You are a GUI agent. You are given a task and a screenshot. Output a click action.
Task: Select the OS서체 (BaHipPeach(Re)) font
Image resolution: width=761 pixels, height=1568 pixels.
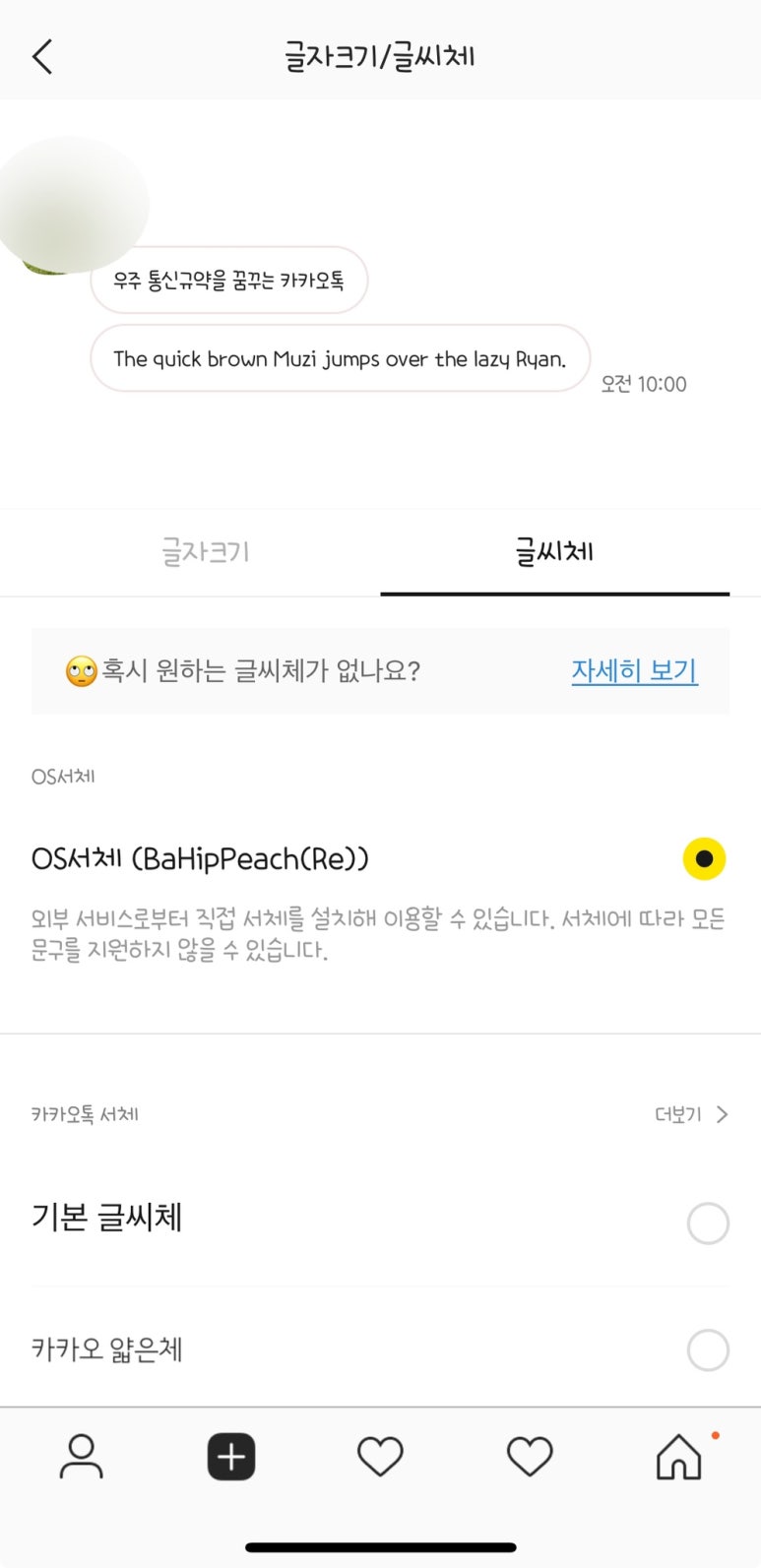(x=704, y=858)
